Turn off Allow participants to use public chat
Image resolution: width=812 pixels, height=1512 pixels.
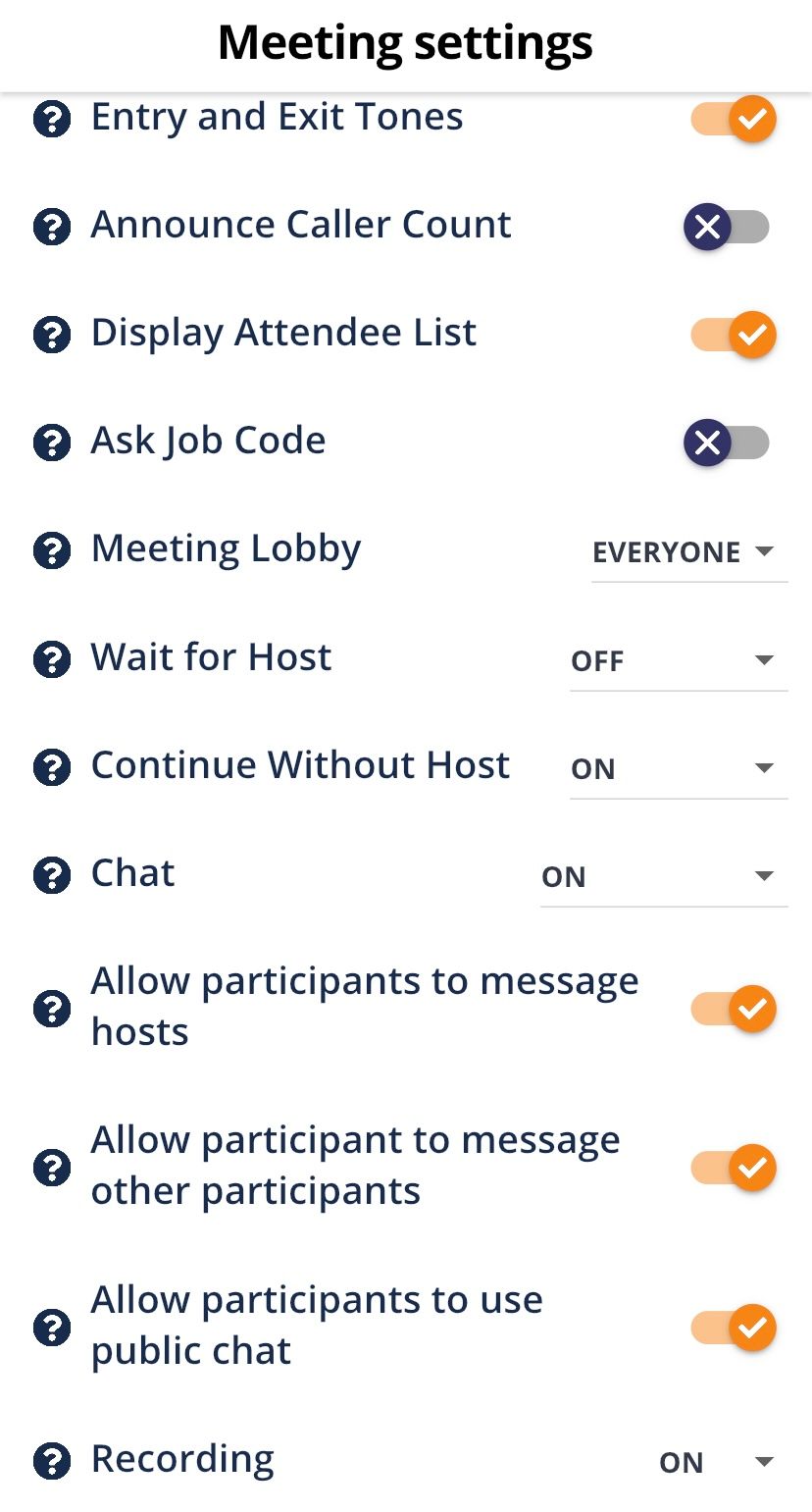coord(733,1329)
